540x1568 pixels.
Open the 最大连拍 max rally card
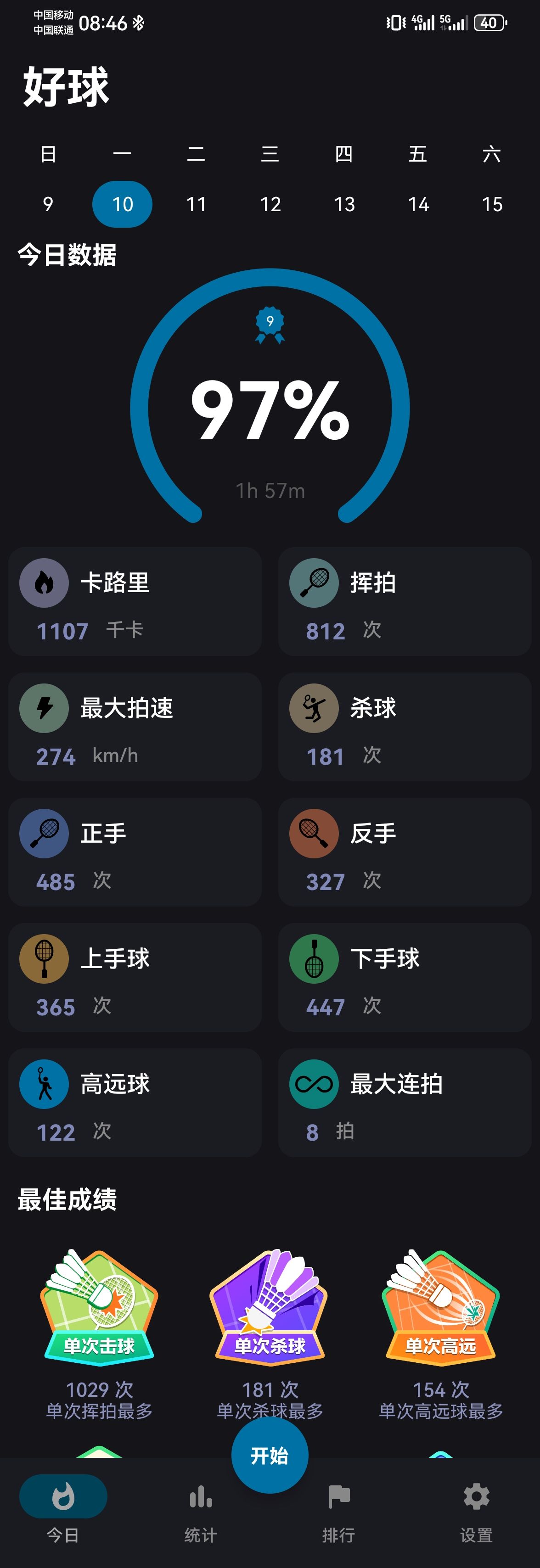click(405, 1103)
